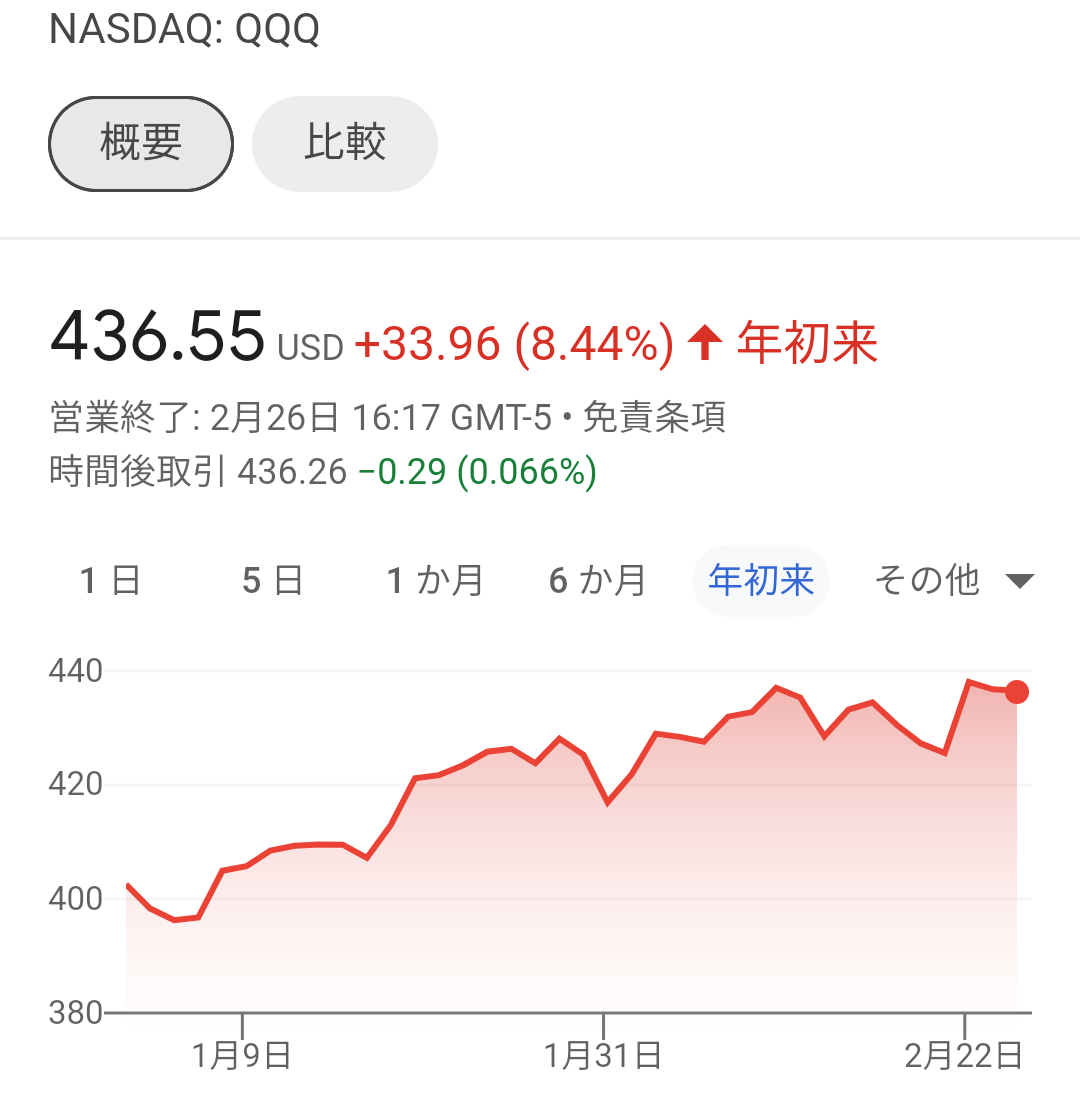Tap the 年初来 range tab
Screen dimensions: 1080x1102
point(761,581)
